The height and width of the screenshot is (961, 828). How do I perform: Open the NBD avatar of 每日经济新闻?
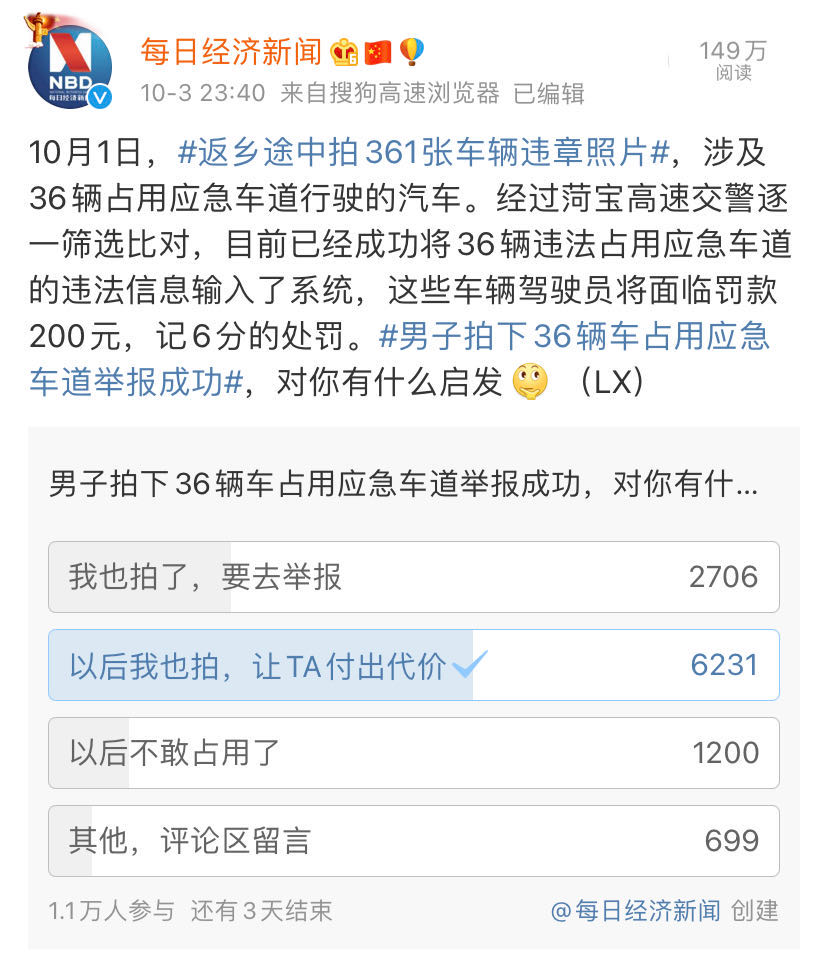(63, 60)
